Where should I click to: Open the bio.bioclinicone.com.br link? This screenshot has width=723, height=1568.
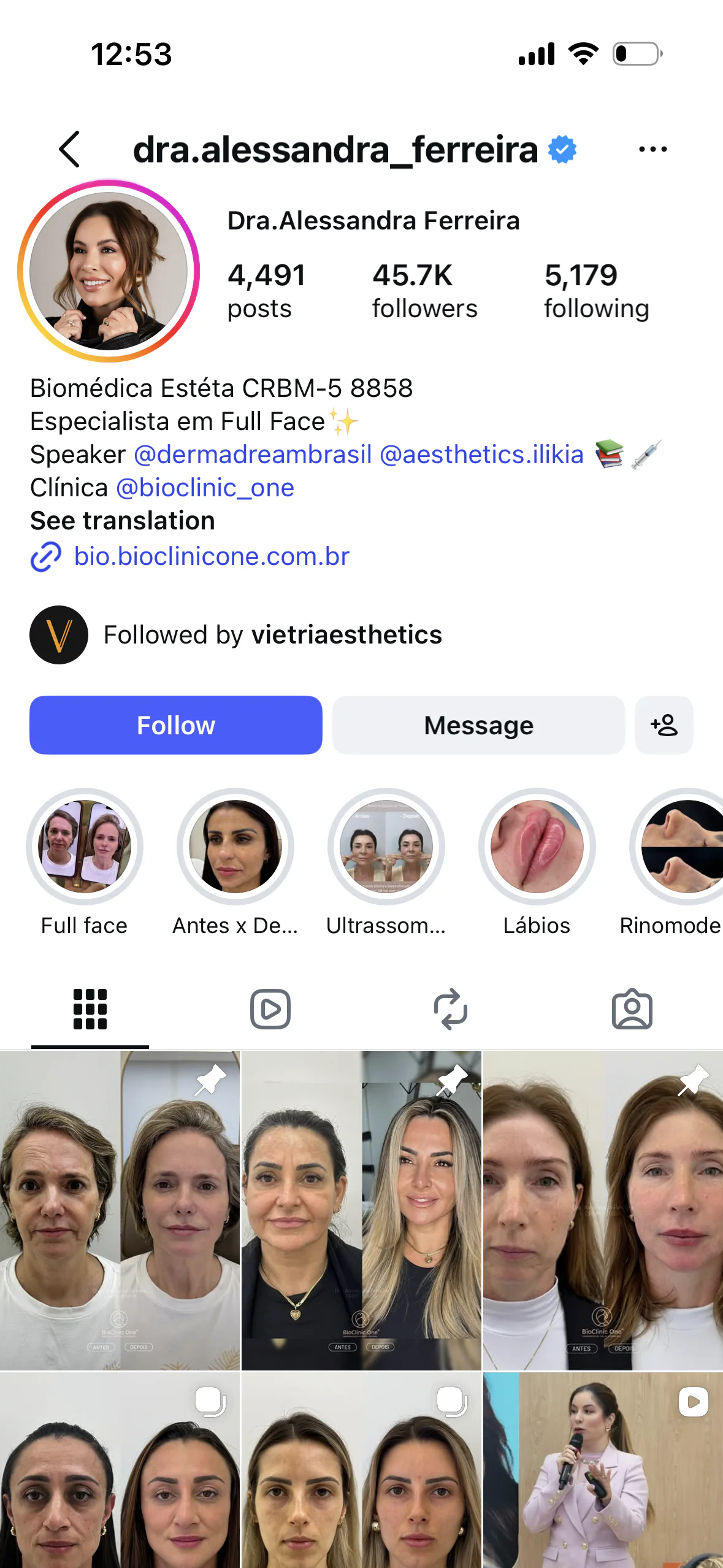point(212,556)
